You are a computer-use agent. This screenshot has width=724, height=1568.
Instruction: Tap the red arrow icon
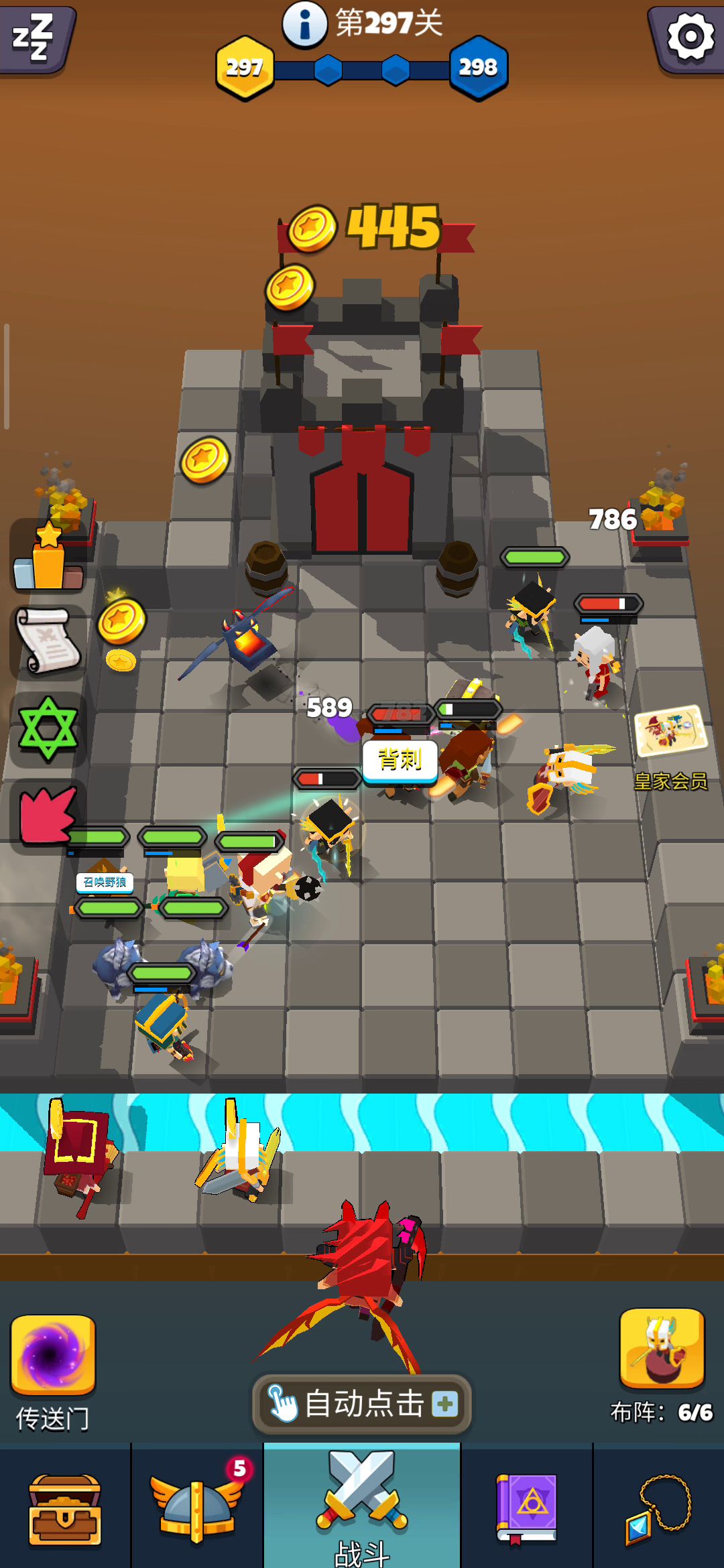pyautogui.click(x=47, y=815)
